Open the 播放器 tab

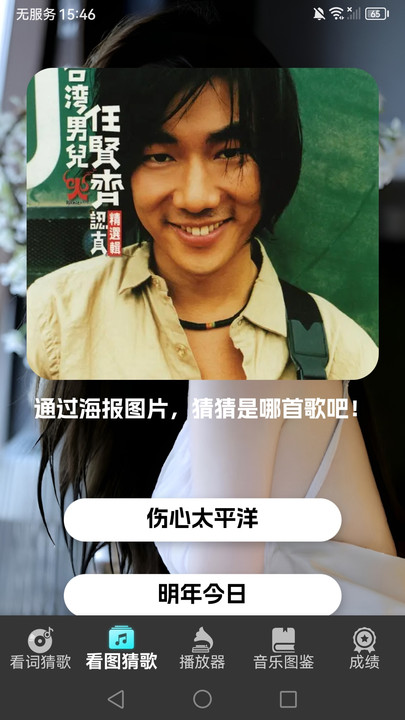[x=202, y=649]
